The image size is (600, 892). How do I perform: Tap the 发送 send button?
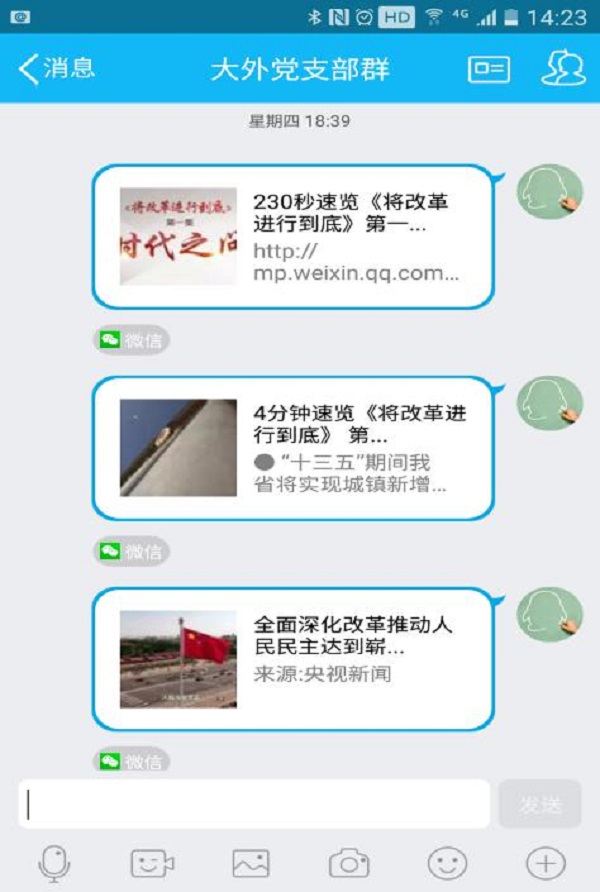(540, 804)
